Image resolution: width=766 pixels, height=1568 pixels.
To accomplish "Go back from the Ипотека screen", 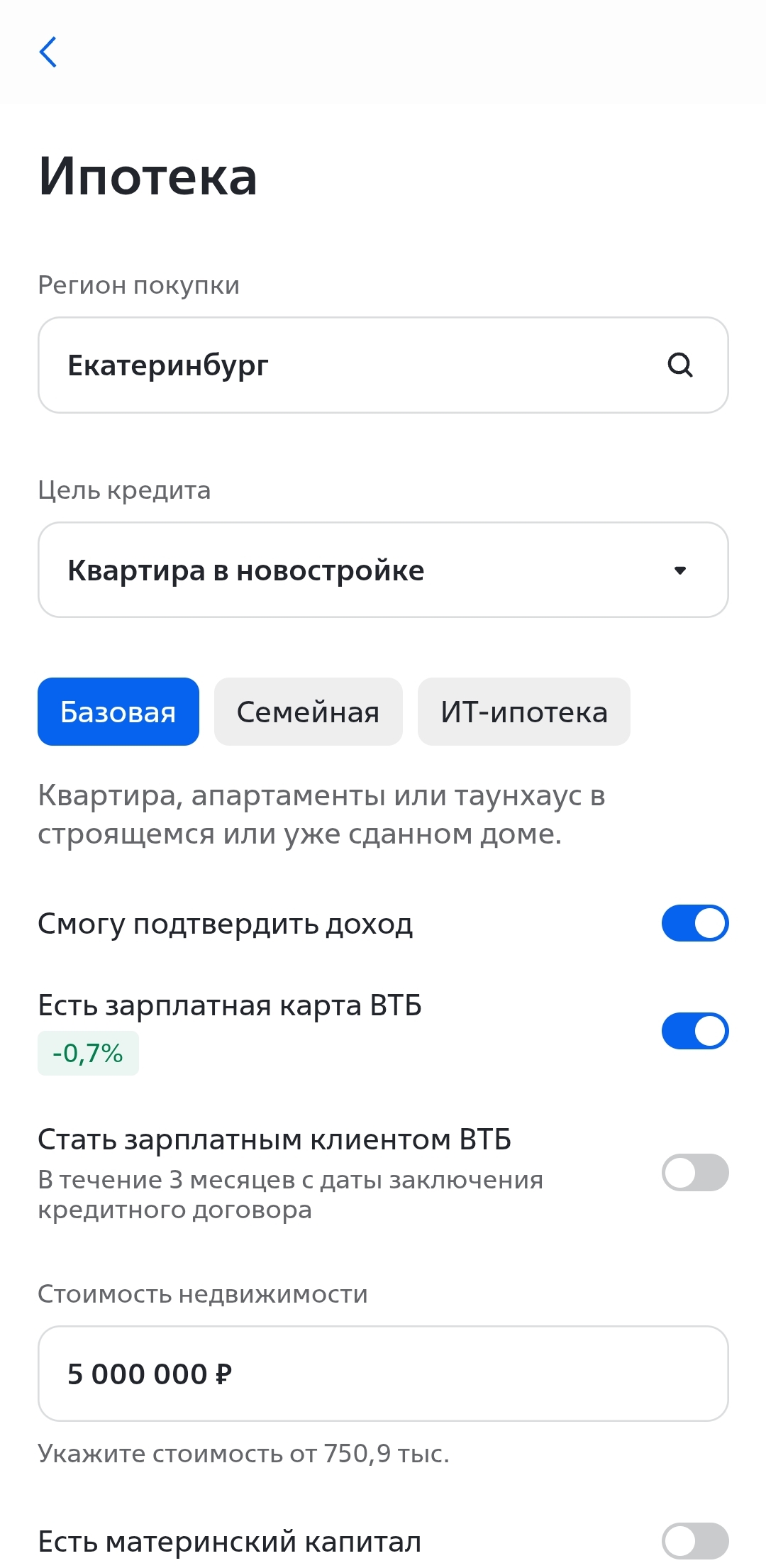I will 48,52.
